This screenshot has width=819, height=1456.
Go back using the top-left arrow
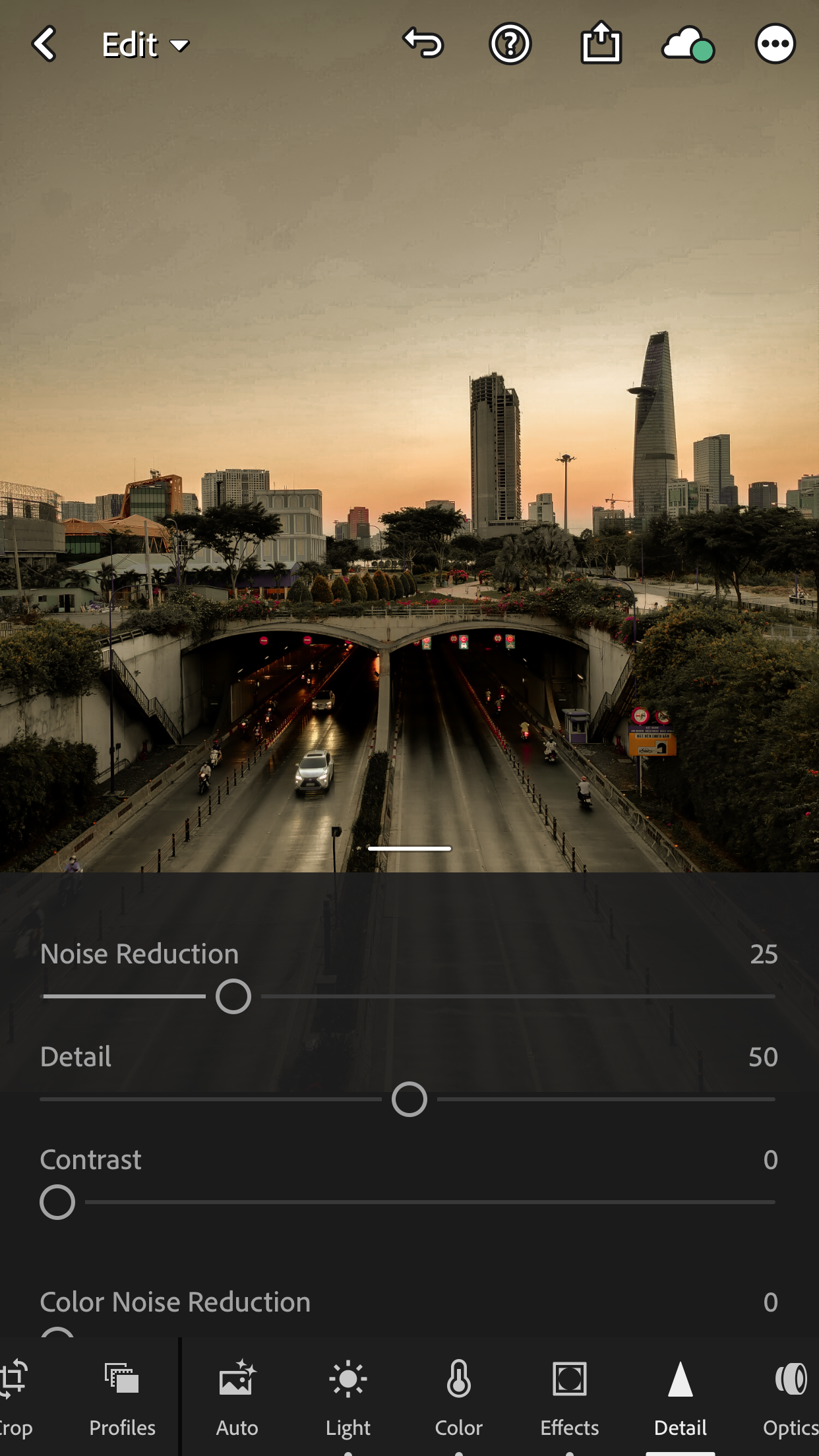click(44, 44)
